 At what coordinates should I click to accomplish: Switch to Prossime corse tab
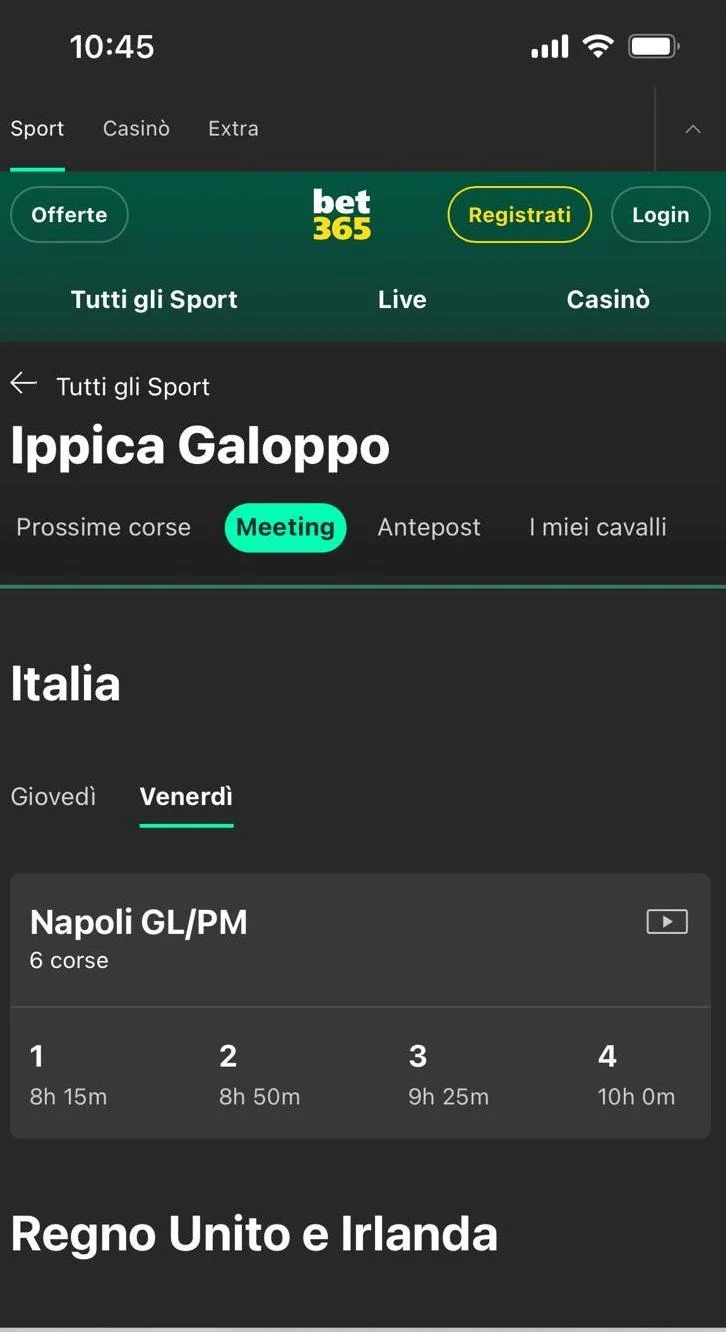[x=103, y=528]
